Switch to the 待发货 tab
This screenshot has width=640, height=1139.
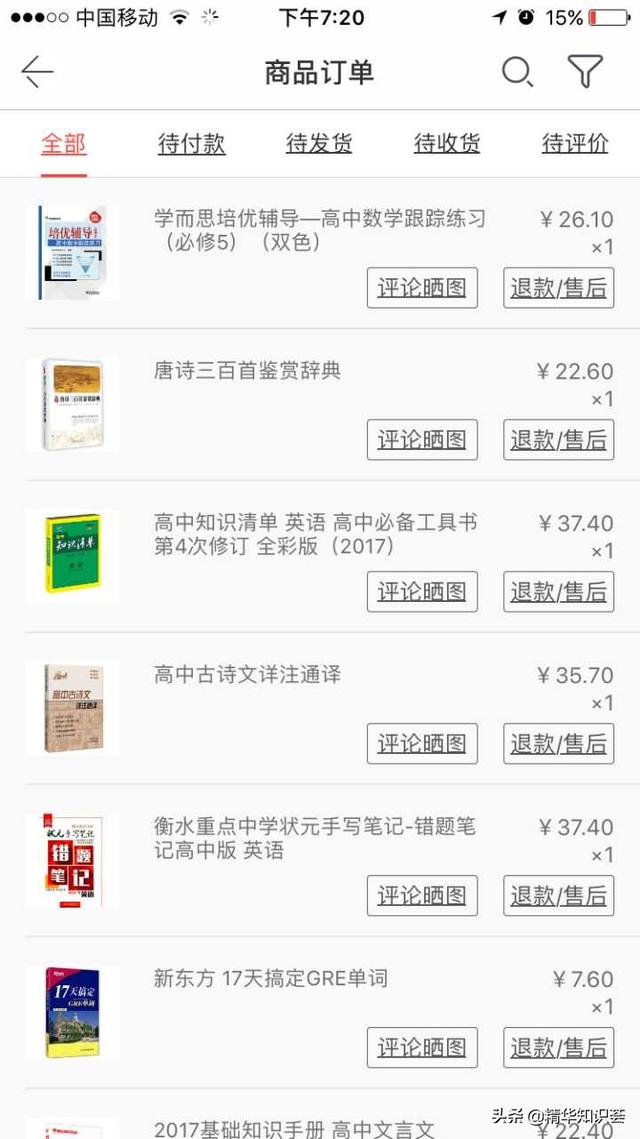(319, 144)
